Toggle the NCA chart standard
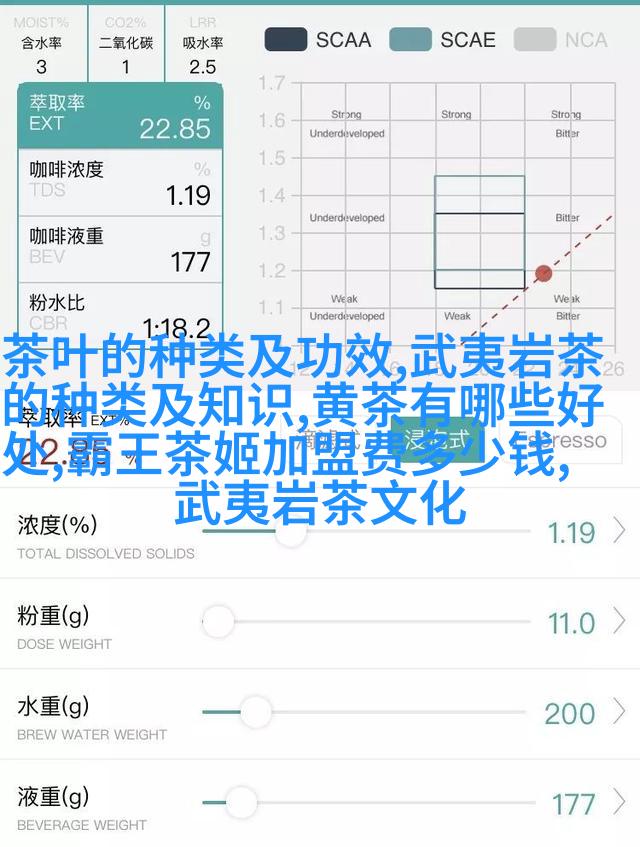 [x=561, y=40]
